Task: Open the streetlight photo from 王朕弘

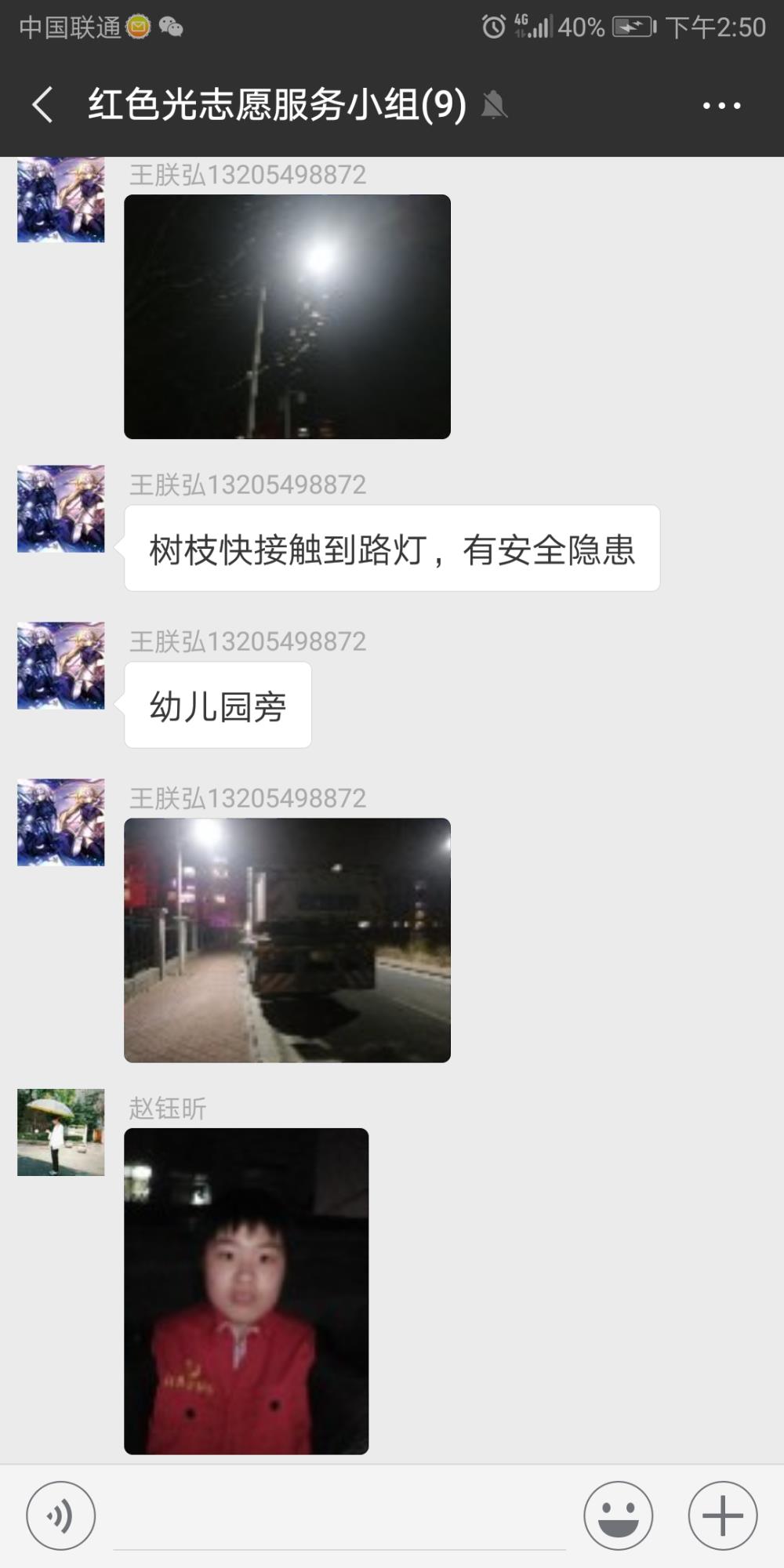Action: 287,317
